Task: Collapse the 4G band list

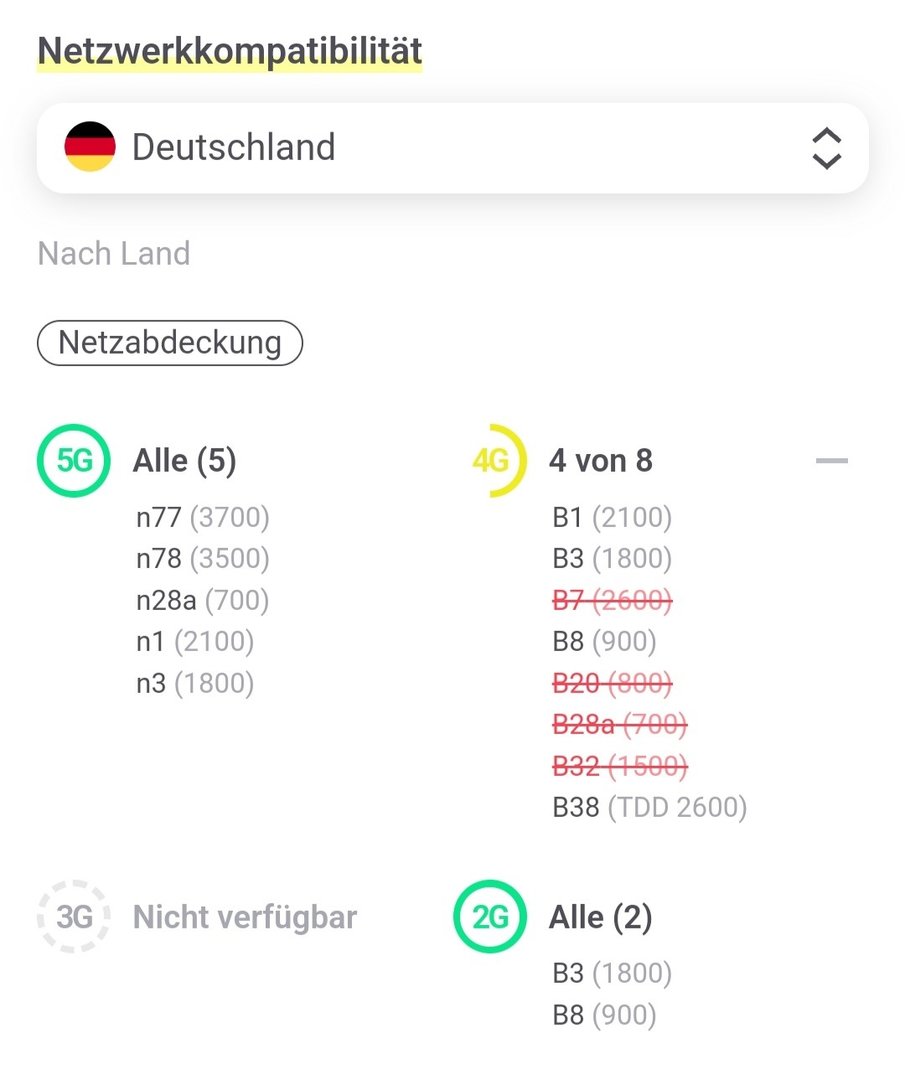Action: pos(831,461)
